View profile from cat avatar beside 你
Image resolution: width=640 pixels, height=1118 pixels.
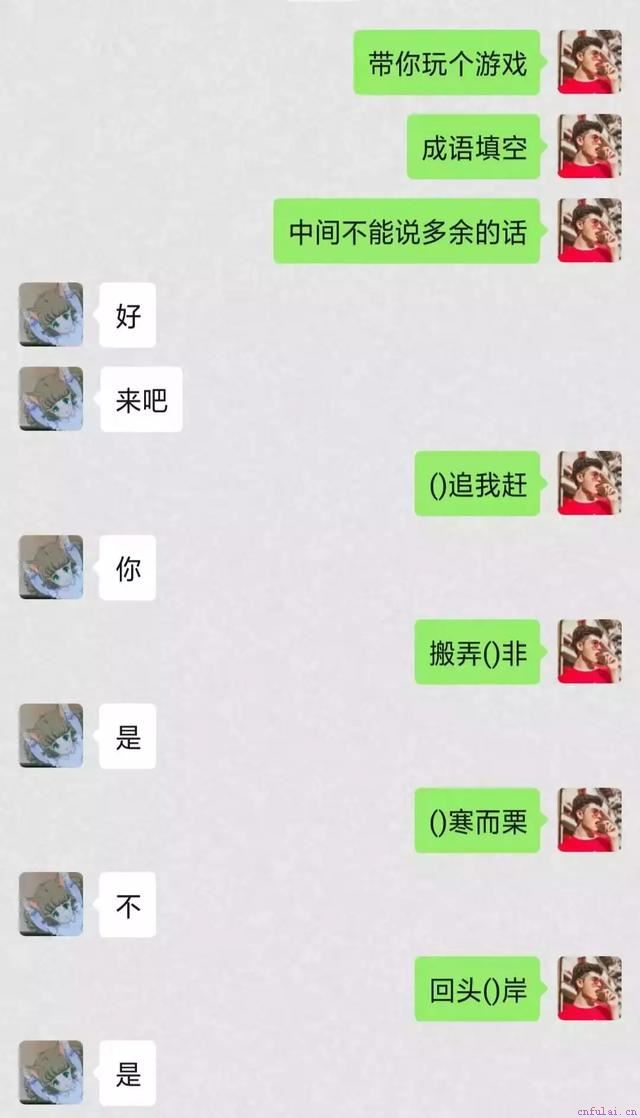point(51,568)
